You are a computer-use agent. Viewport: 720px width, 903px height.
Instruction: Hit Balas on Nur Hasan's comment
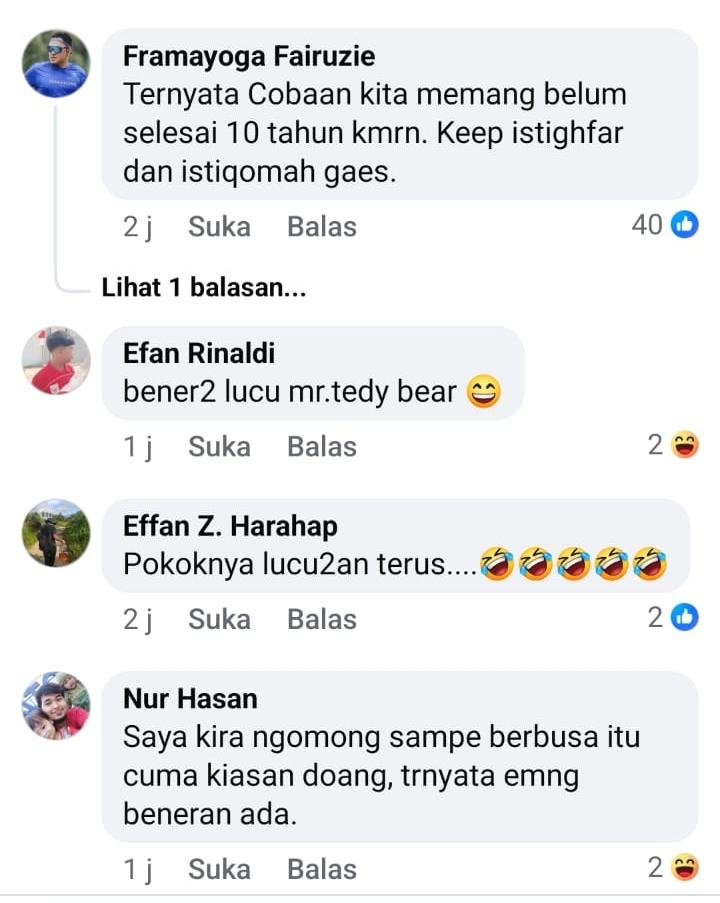tap(321, 869)
